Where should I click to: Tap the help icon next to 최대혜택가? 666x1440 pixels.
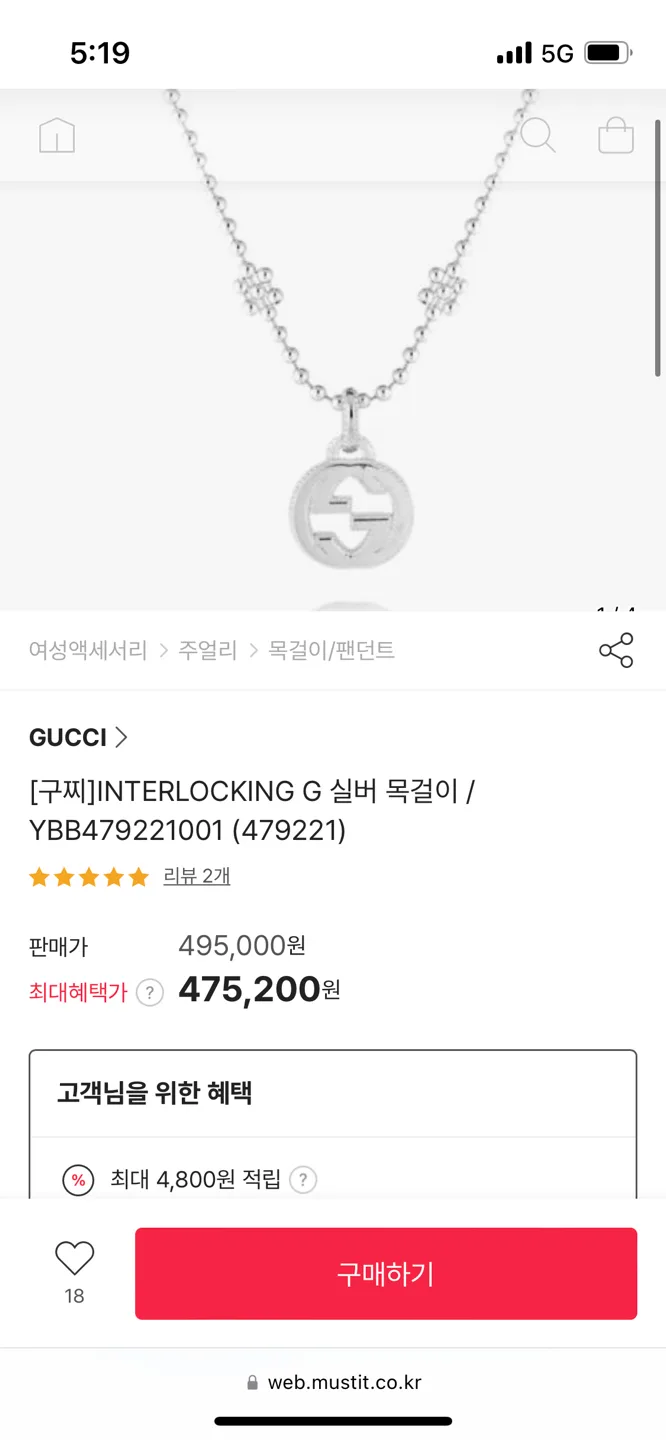[x=150, y=993]
